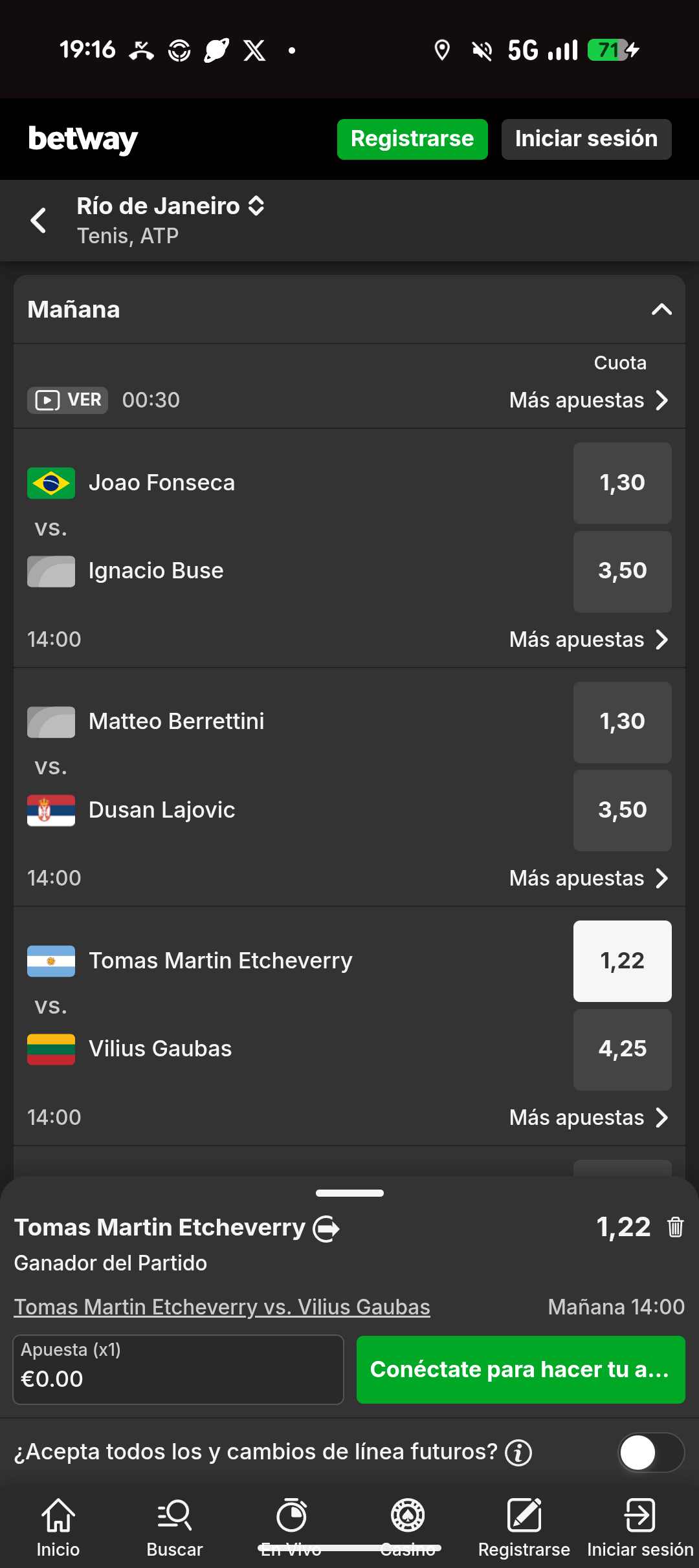Deselect Tomas Martin Etcheverry odds 1,22
This screenshot has height=1568, width=699.
click(x=622, y=961)
